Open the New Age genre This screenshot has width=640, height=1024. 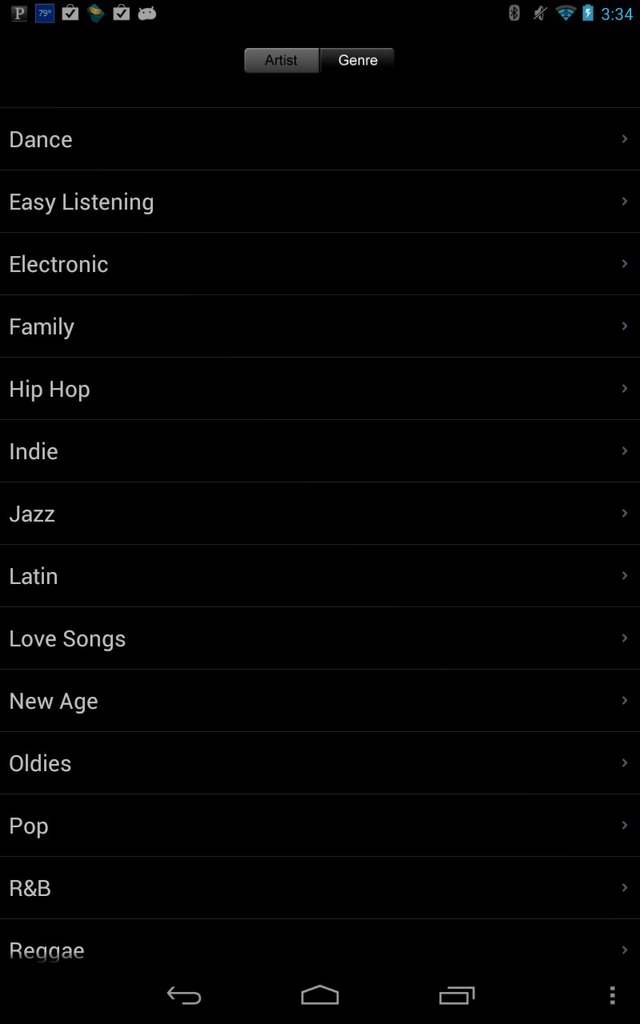tap(320, 701)
